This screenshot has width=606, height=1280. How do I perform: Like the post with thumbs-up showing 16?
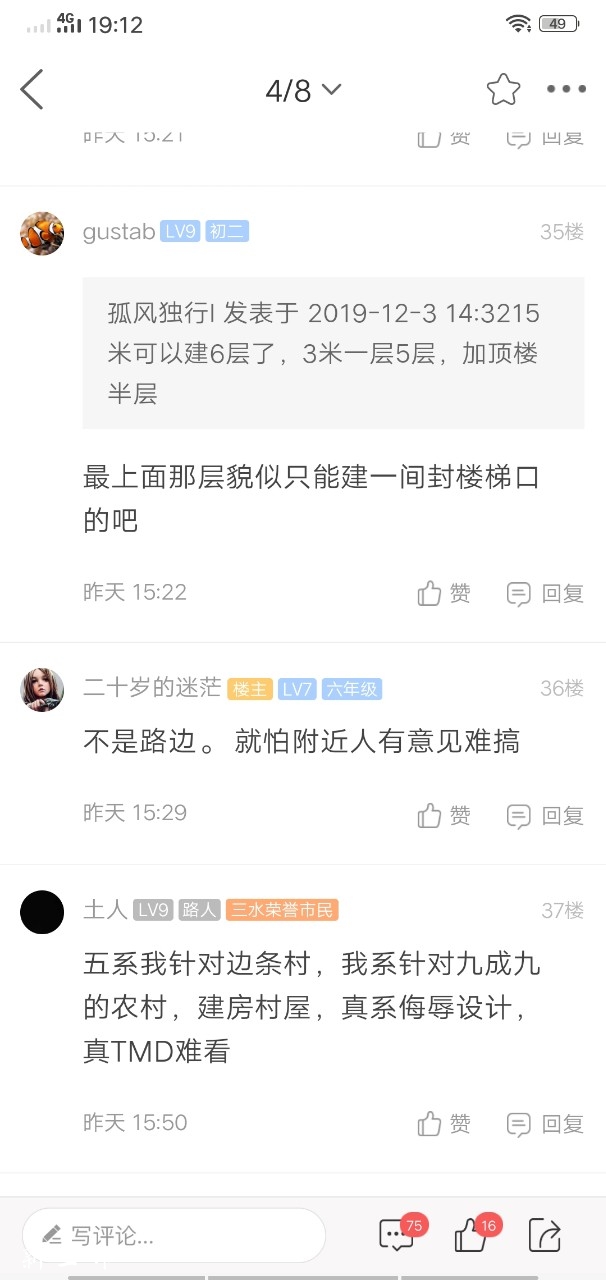[x=471, y=1235]
